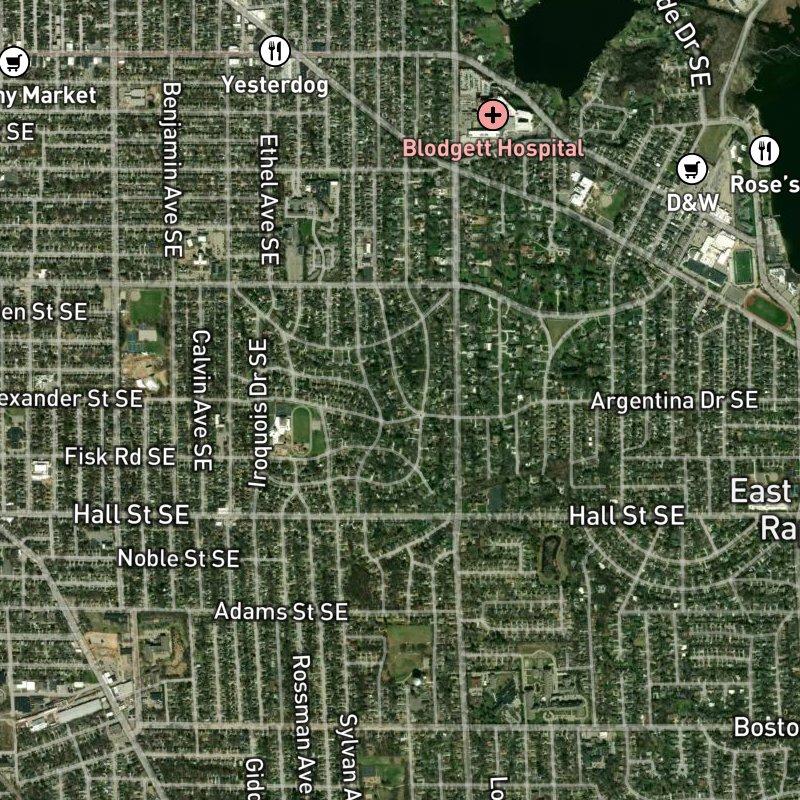Tap the D&W grocery store marker
The image size is (800, 800).
692,169
